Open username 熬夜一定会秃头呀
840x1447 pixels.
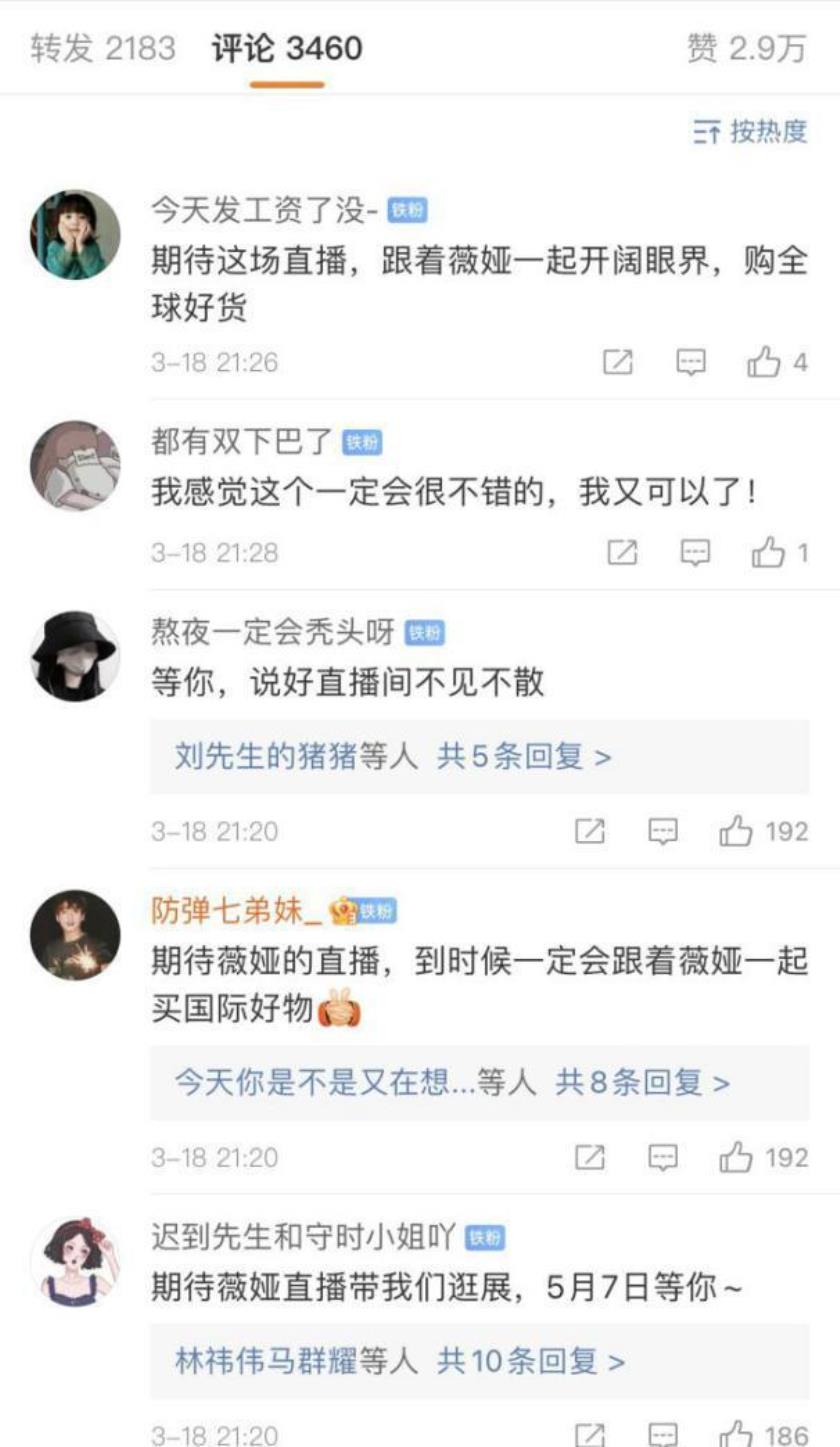272,632
